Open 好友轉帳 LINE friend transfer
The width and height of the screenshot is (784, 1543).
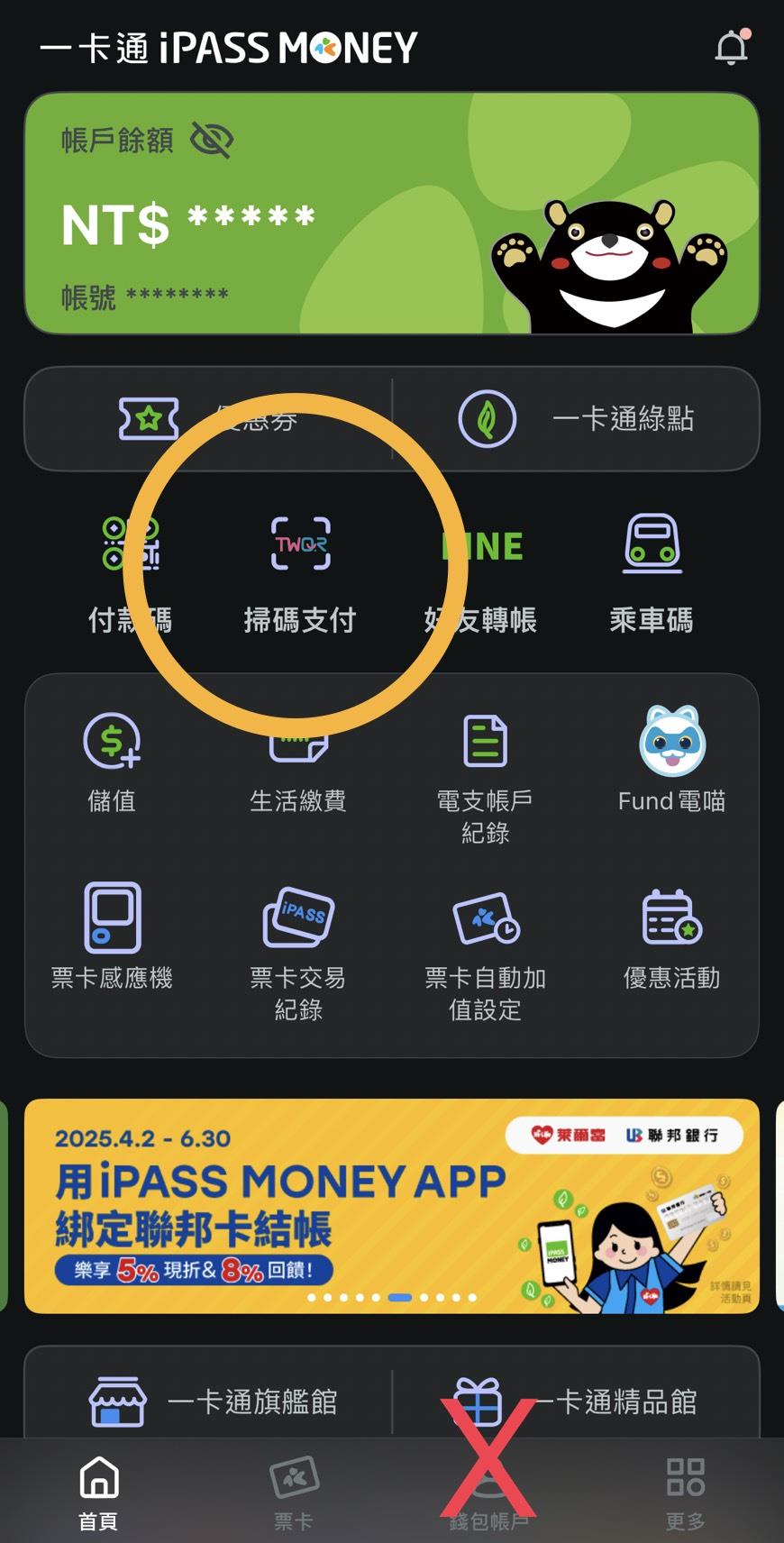point(480,572)
